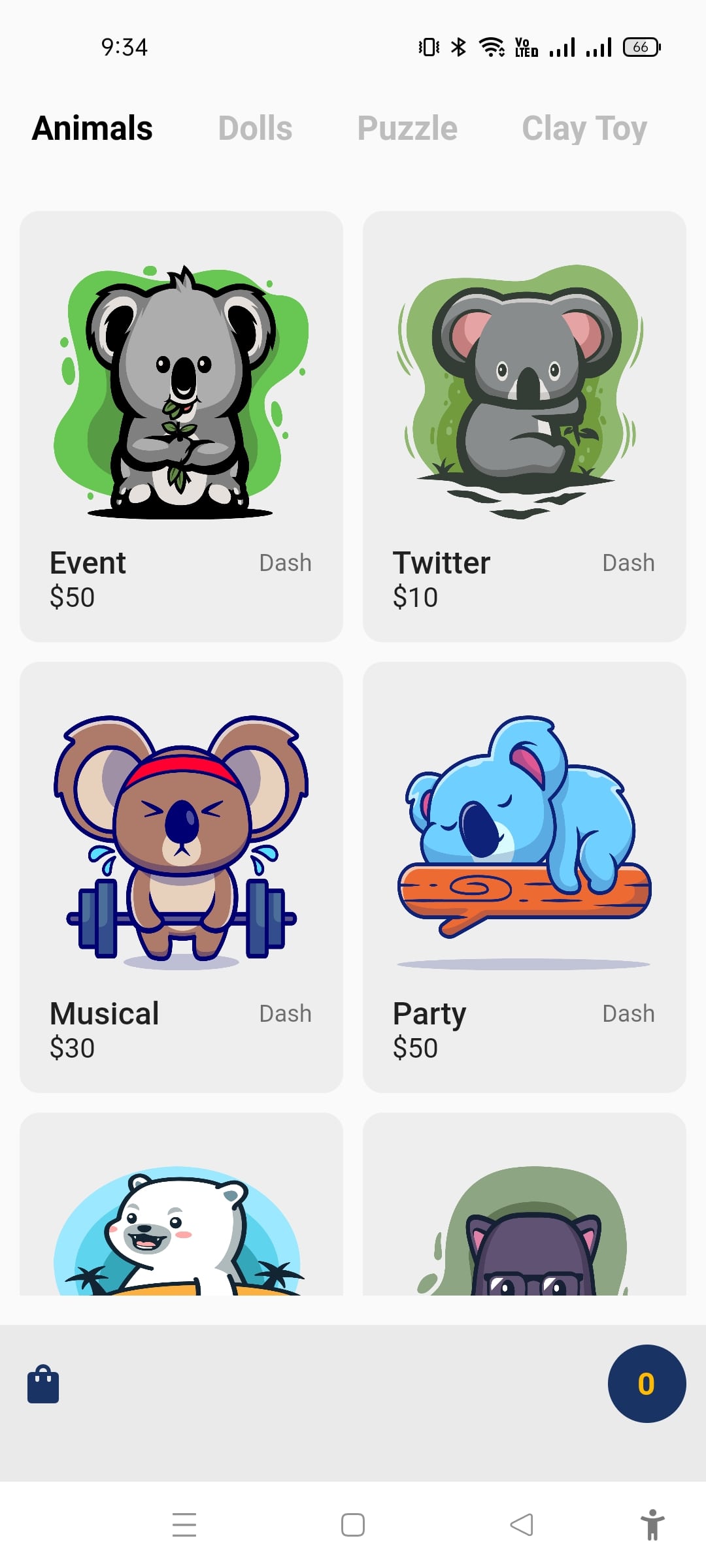Image resolution: width=706 pixels, height=1568 pixels.
Task: Switch to the Puzzle tab
Action: (407, 128)
